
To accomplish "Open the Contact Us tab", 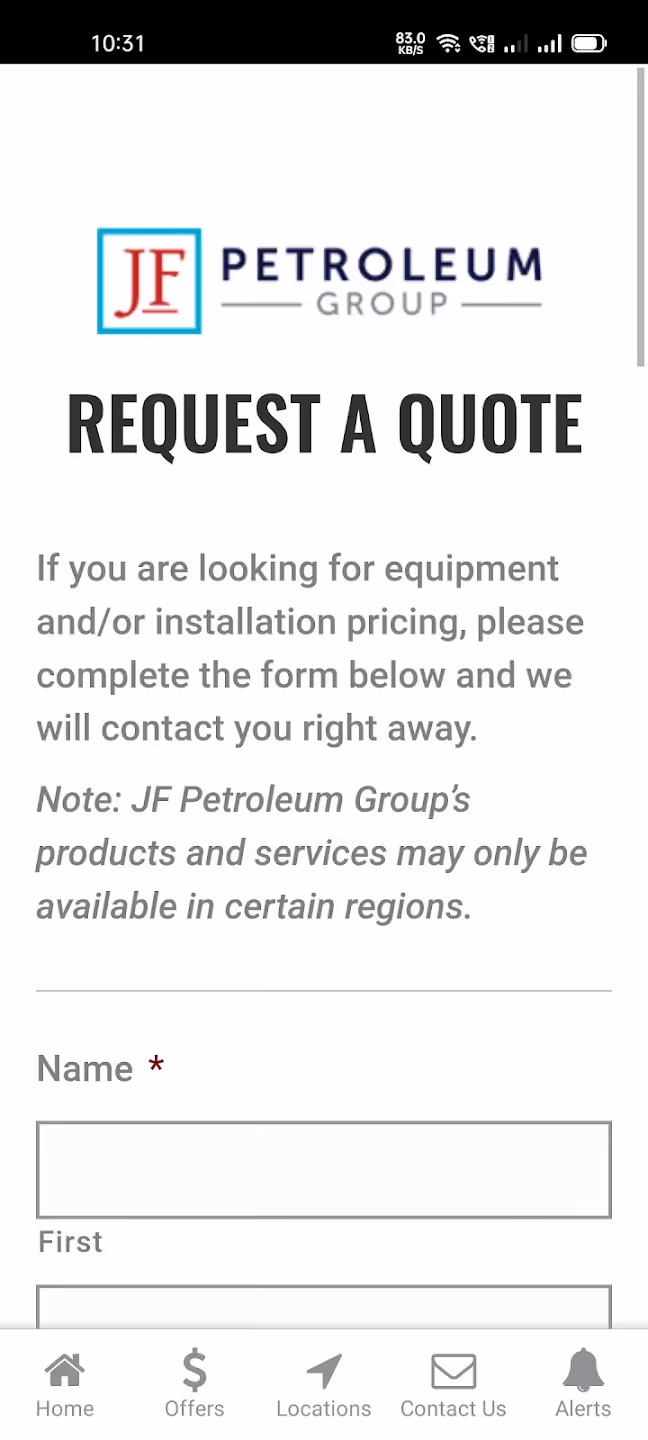I will (x=453, y=1385).
